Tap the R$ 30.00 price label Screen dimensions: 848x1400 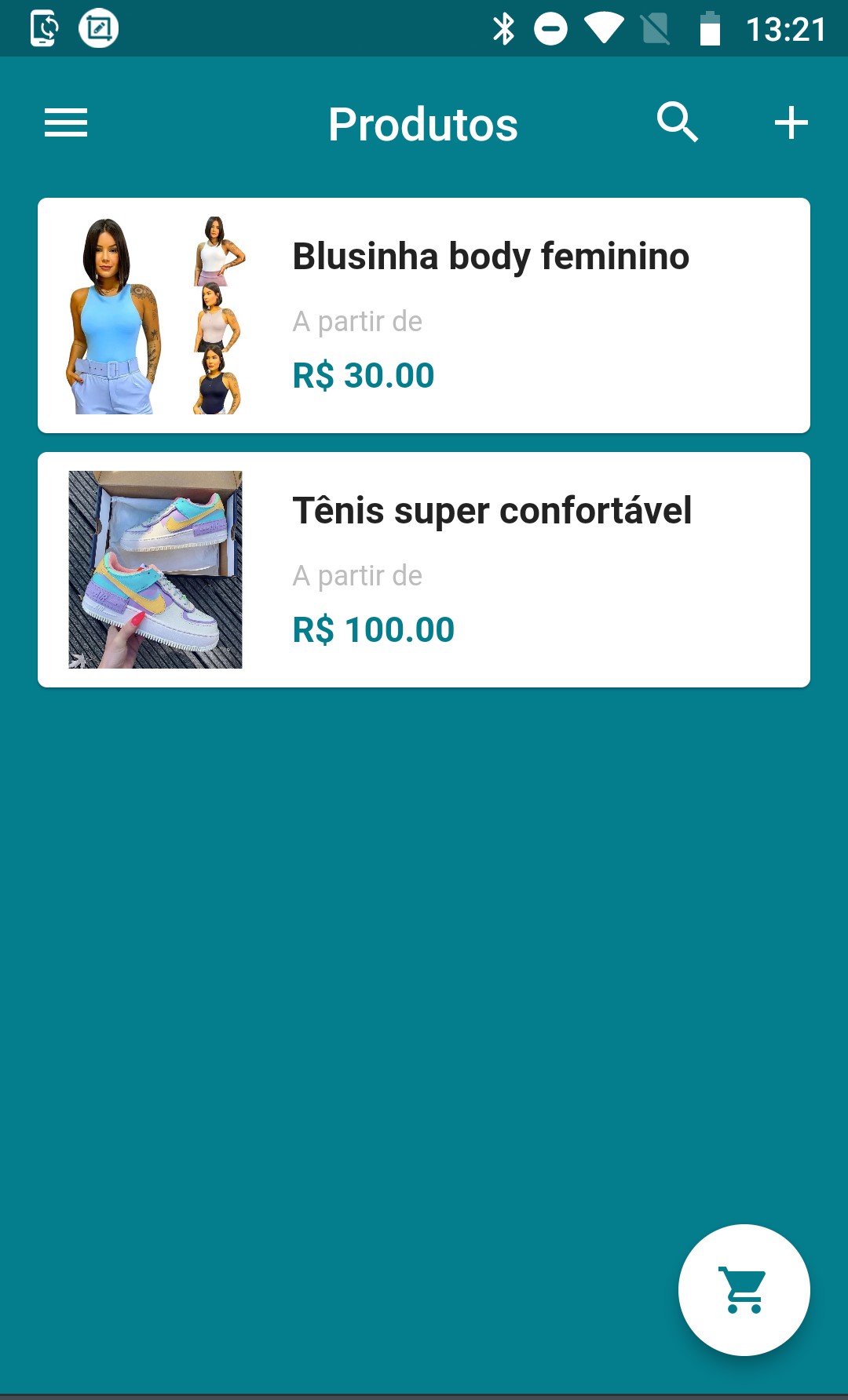(x=362, y=375)
